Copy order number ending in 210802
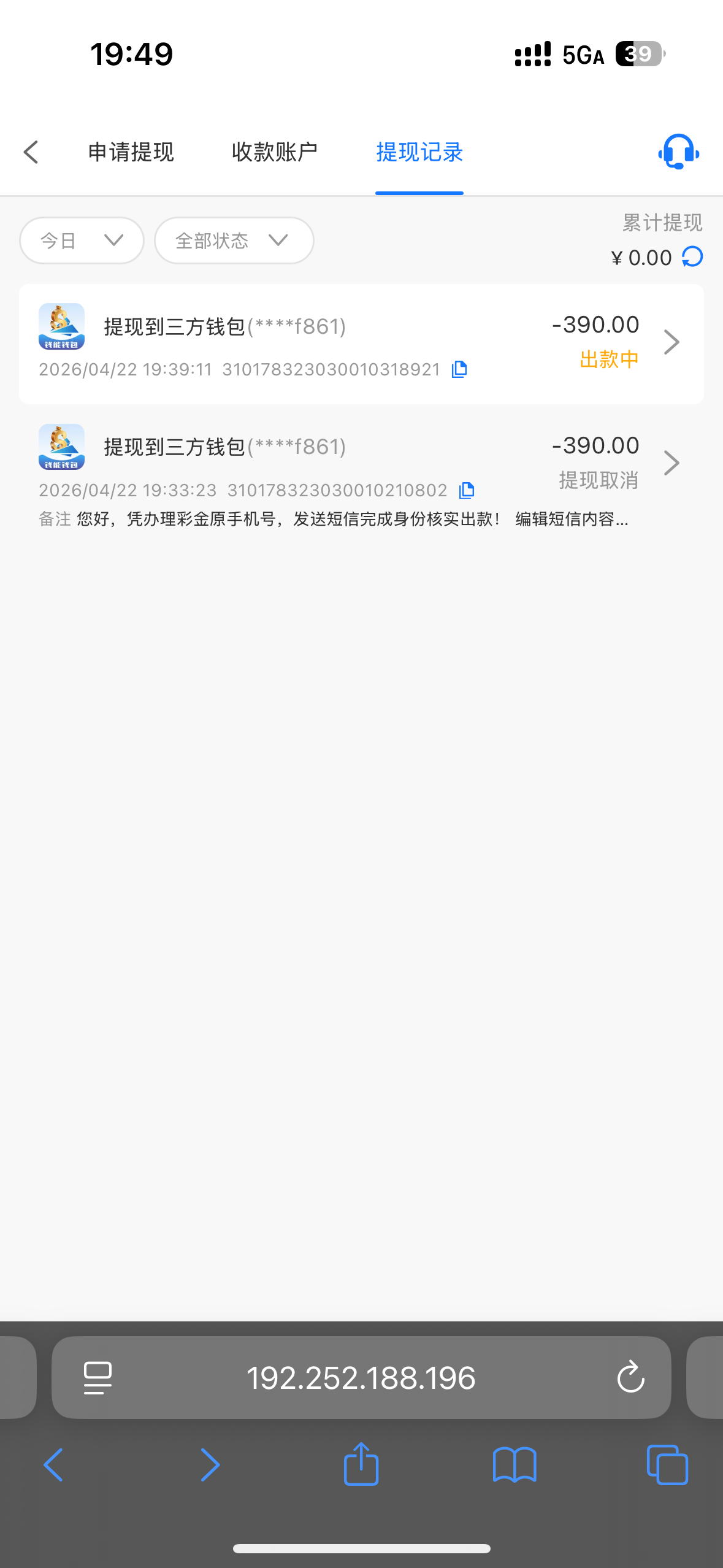Image resolution: width=723 pixels, height=1568 pixels. (467, 490)
